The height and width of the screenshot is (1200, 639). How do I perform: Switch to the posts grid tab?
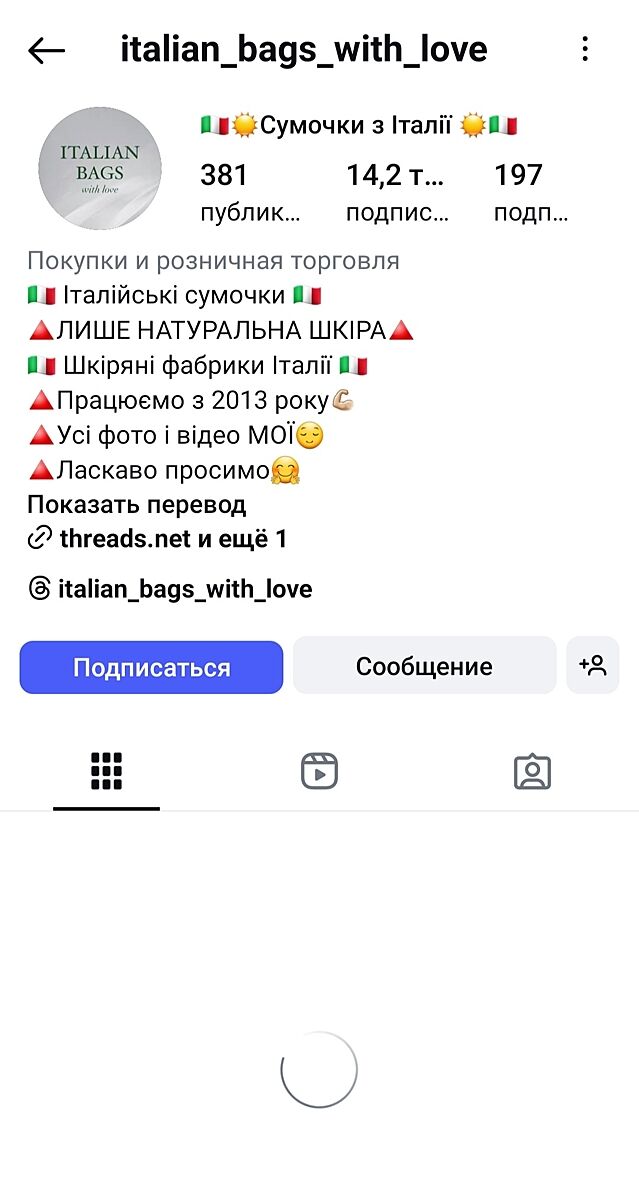tap(106, 771)
